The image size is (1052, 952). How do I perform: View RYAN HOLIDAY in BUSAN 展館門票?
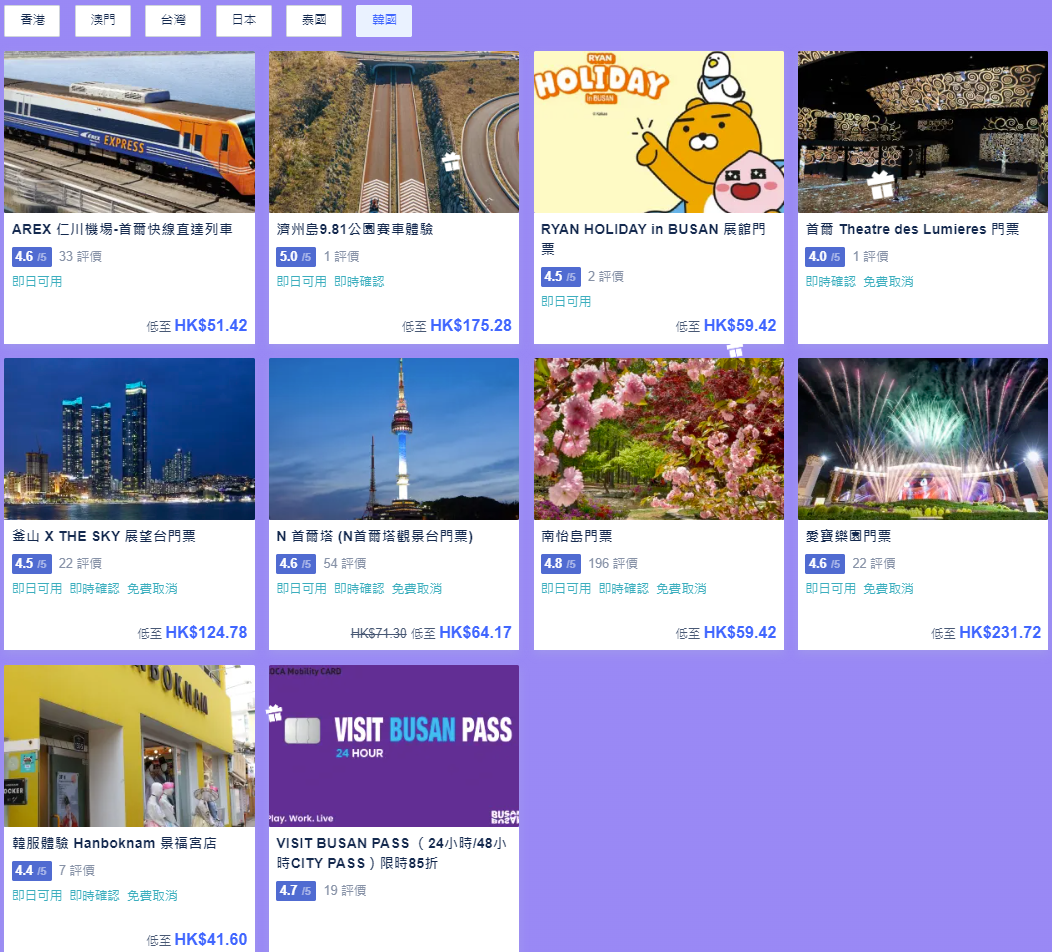point(658,197)
